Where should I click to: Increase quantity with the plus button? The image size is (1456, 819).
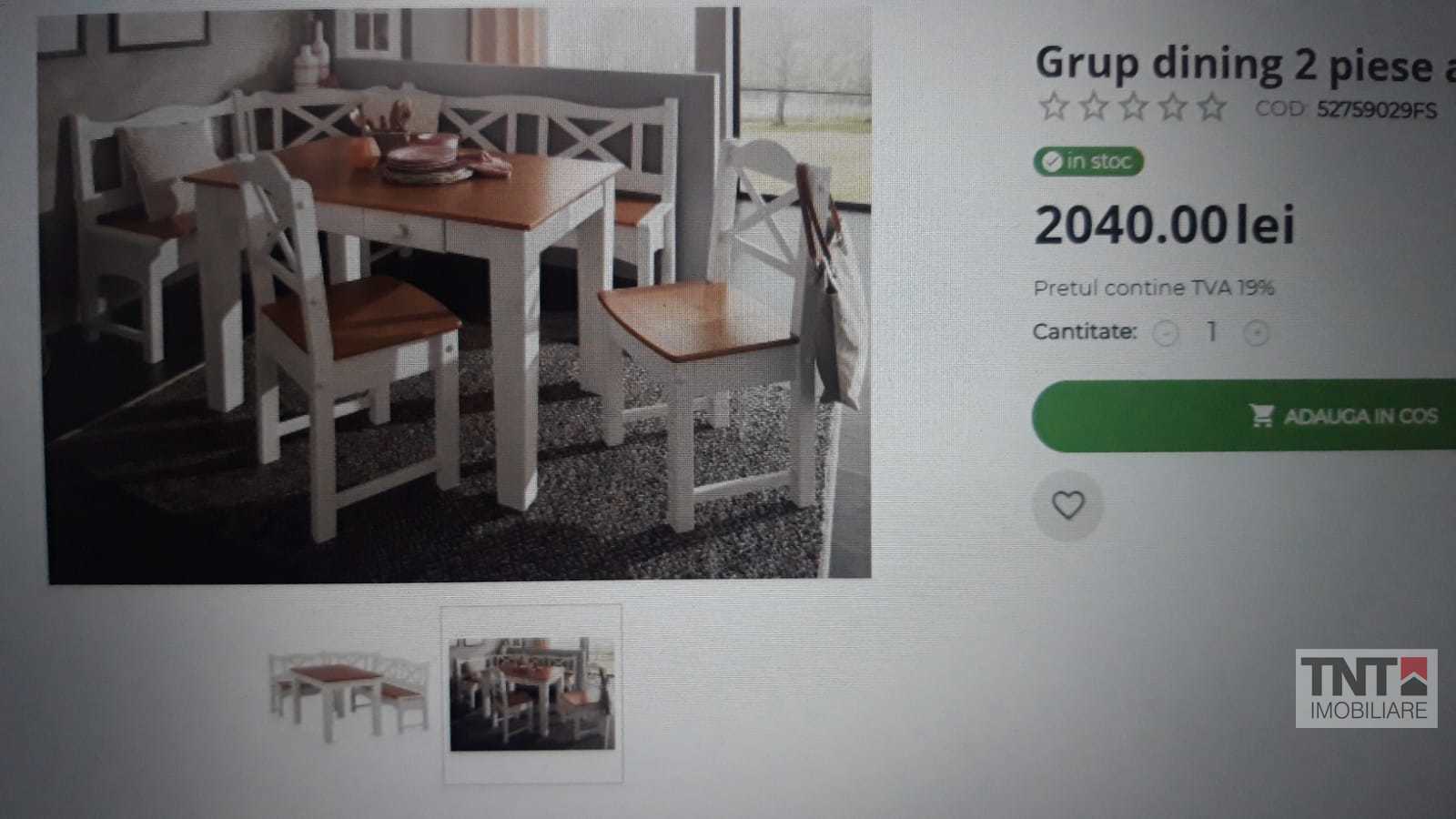pyautogui.click(x=1256, y=333)
